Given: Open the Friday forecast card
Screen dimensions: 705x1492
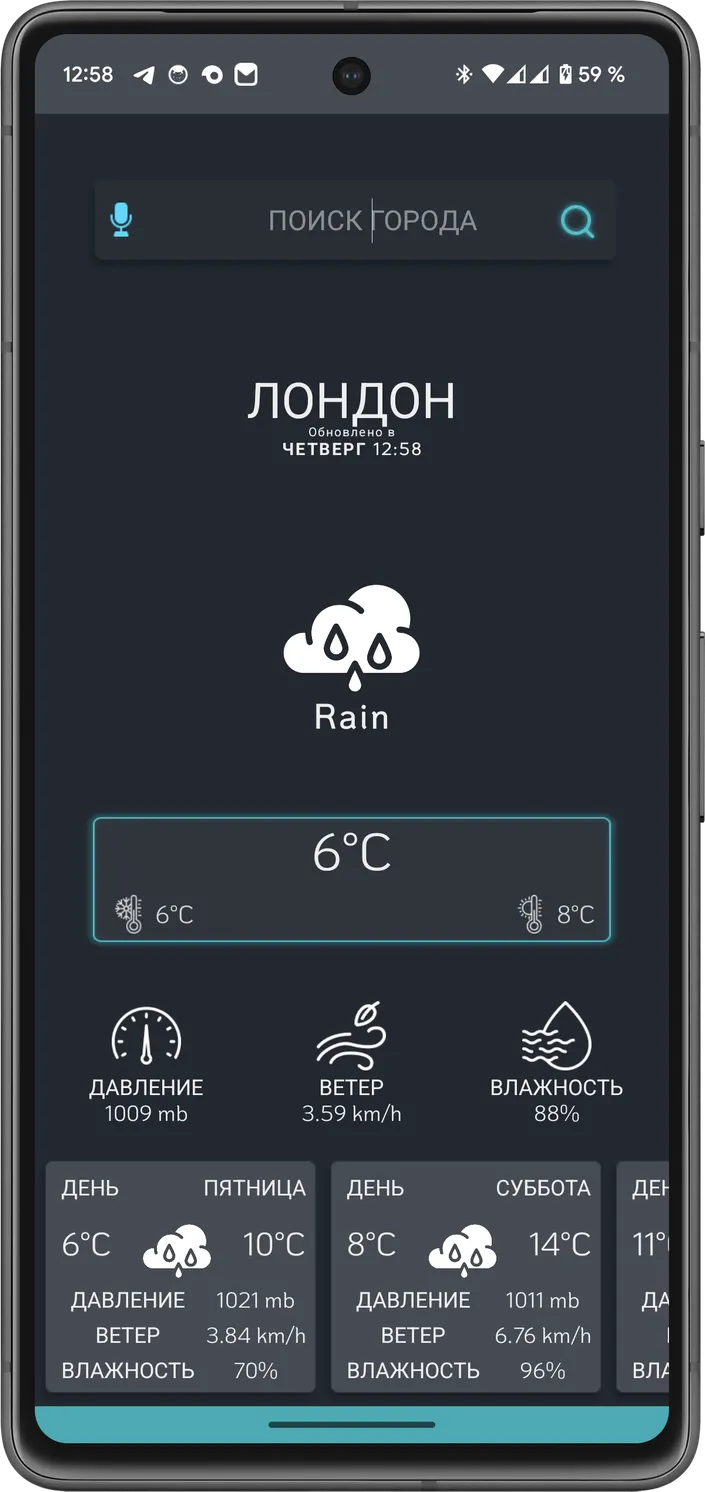Looking at the screenshot, I should 181,1277.
